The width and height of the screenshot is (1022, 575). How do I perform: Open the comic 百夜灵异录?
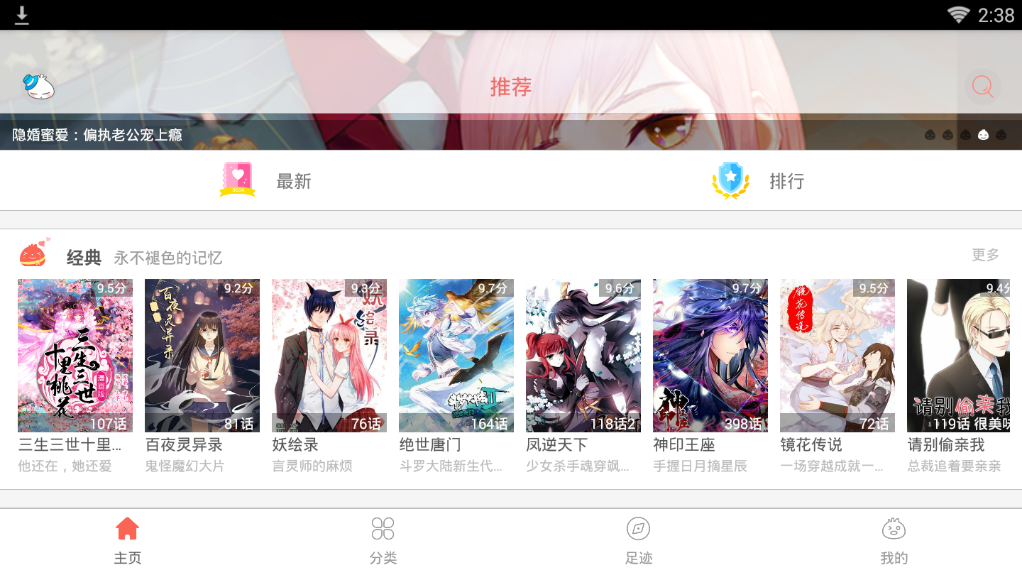pyautogui.click(x=202, y=356)
